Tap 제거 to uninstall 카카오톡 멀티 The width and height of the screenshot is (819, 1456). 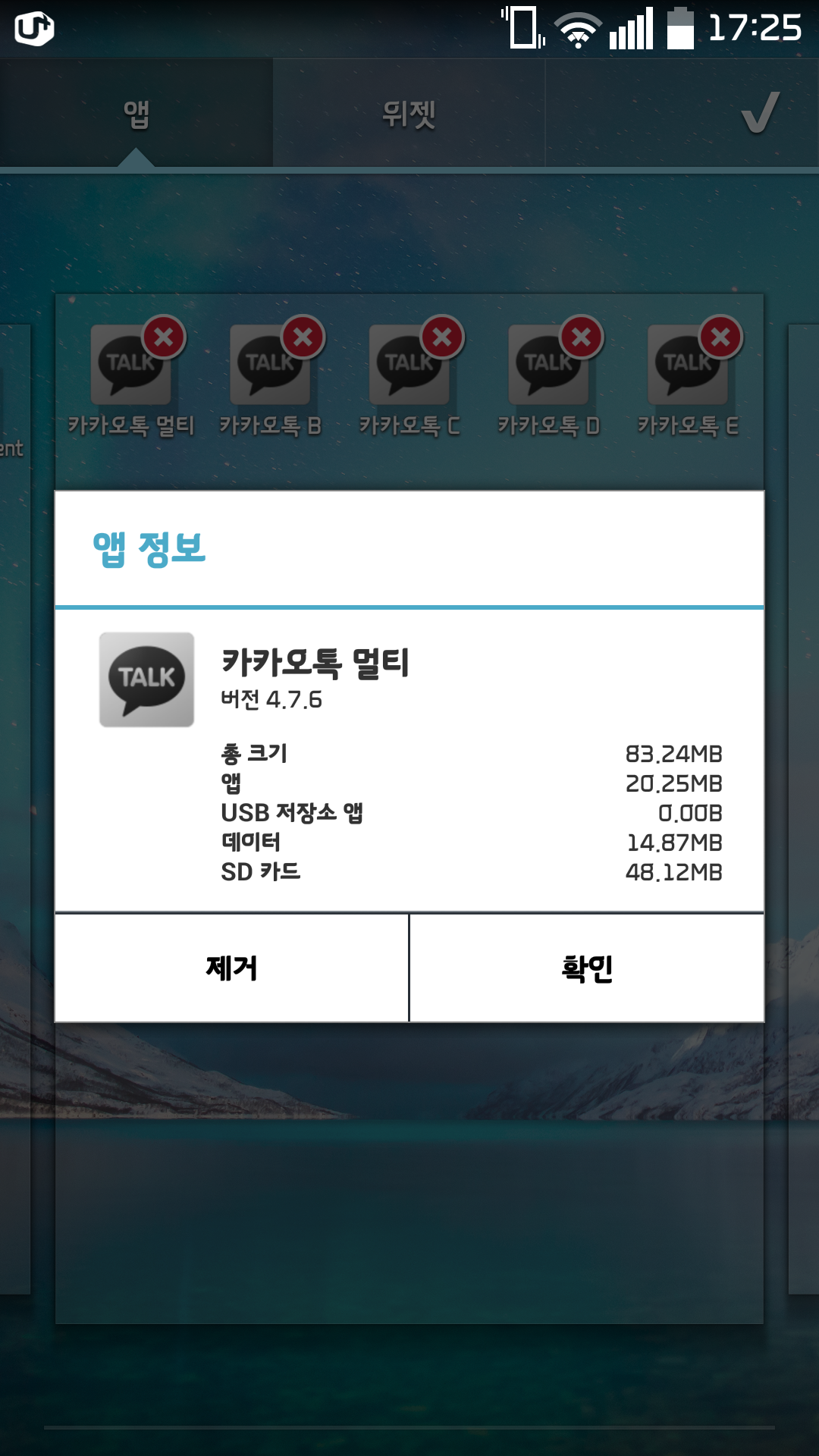pos(231,968)
